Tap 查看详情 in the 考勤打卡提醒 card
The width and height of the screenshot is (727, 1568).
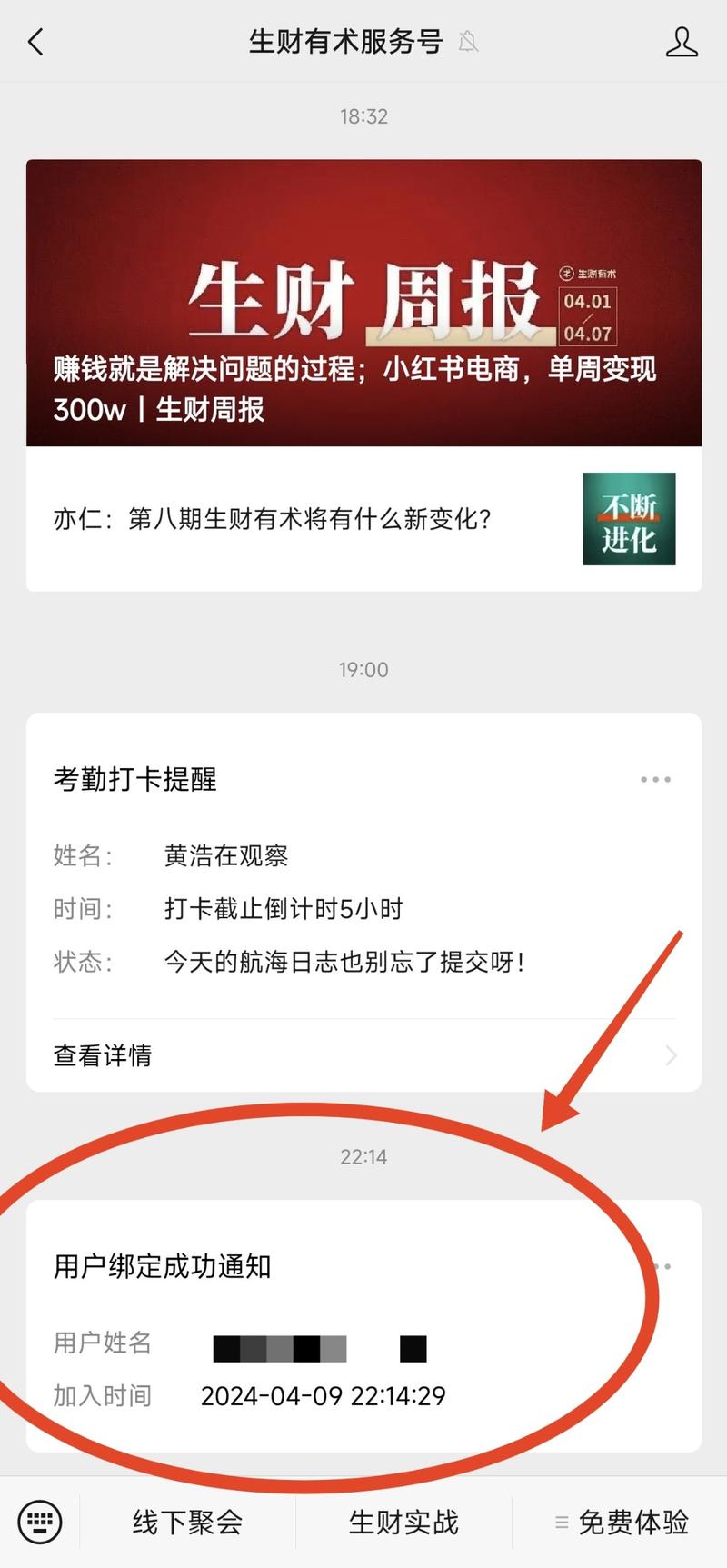pyautogui.click(x=363, y=1055)
